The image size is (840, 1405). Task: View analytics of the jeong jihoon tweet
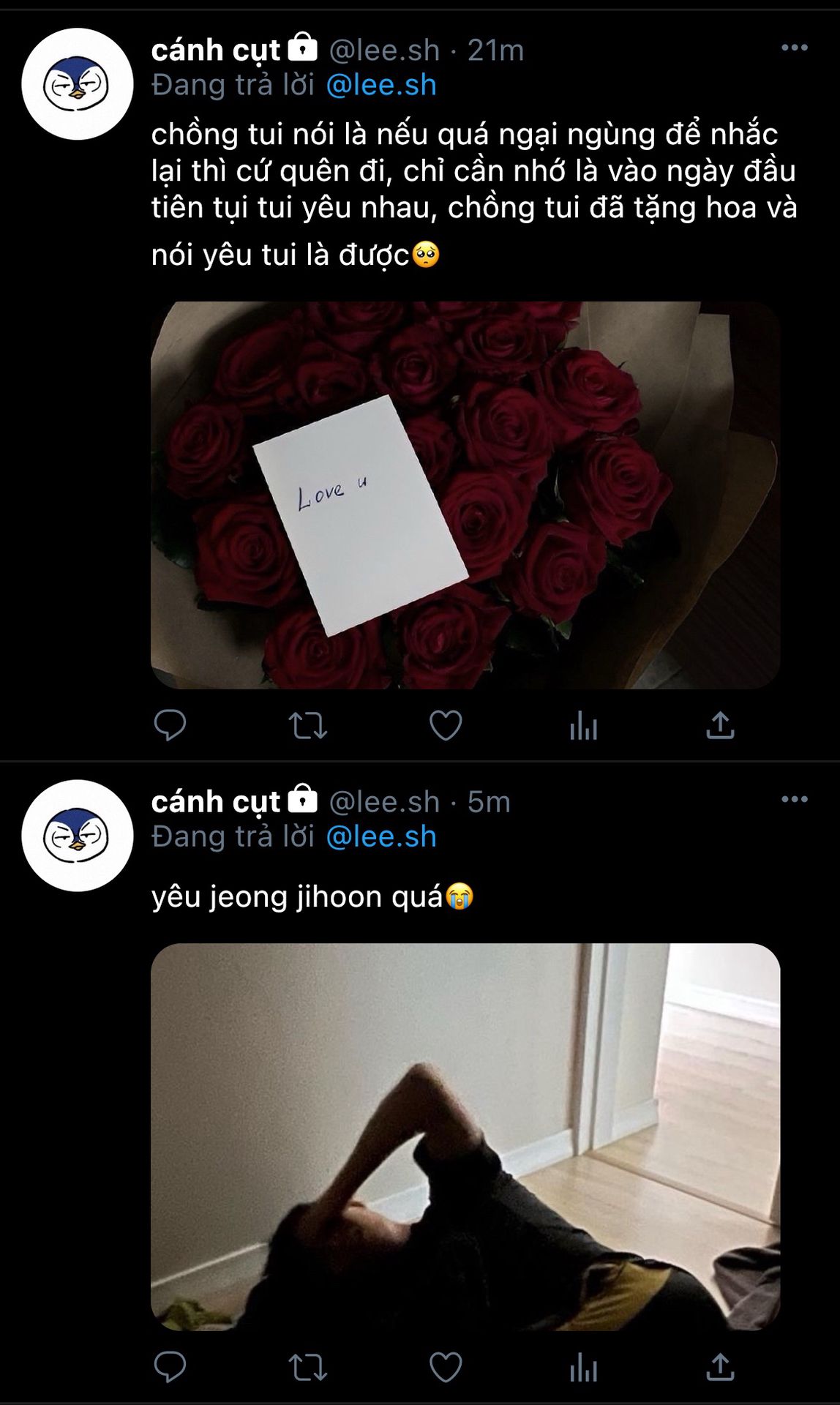click(x=583, y=1367)
